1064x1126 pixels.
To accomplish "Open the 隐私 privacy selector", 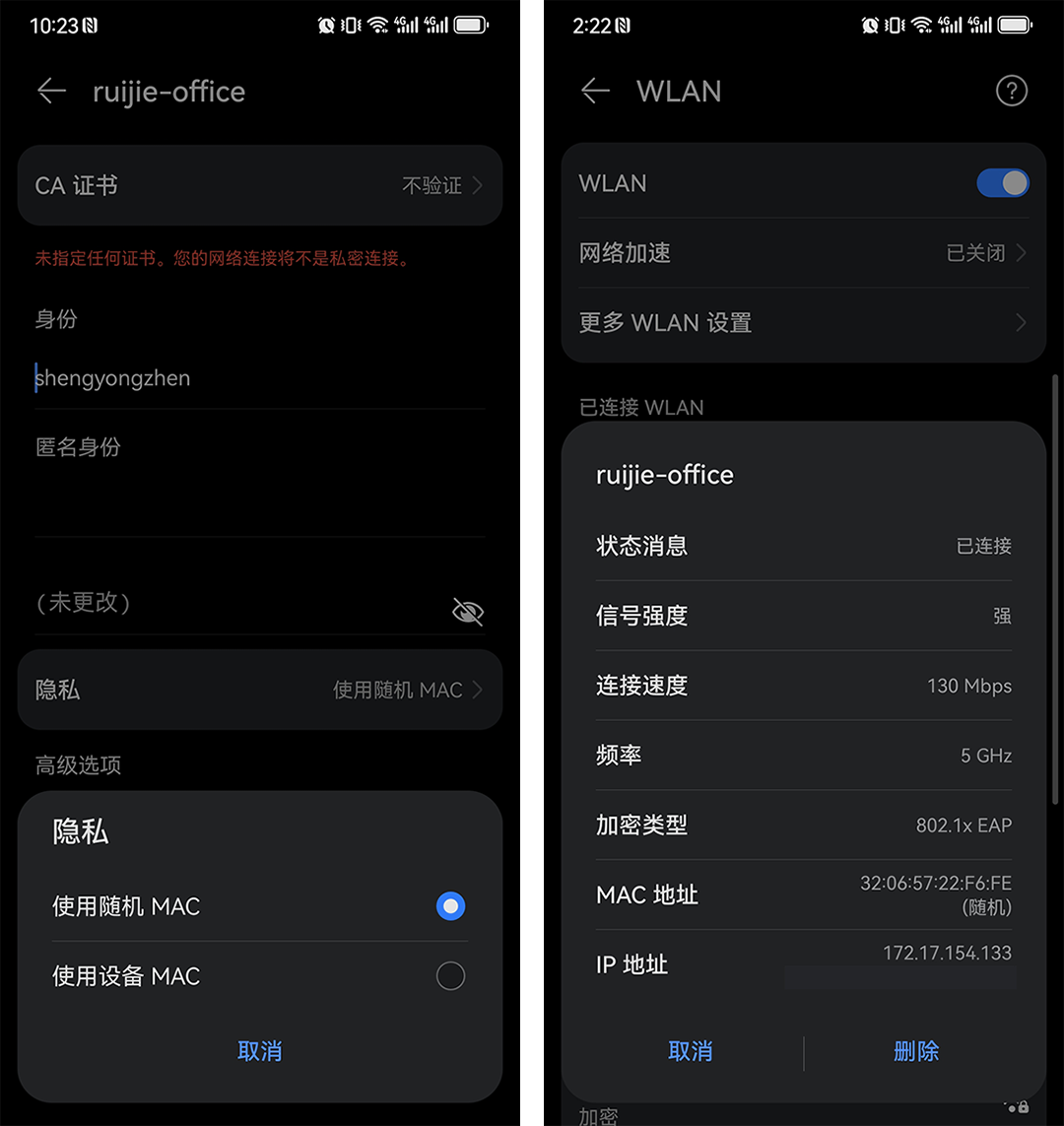I will click(259, 690).
